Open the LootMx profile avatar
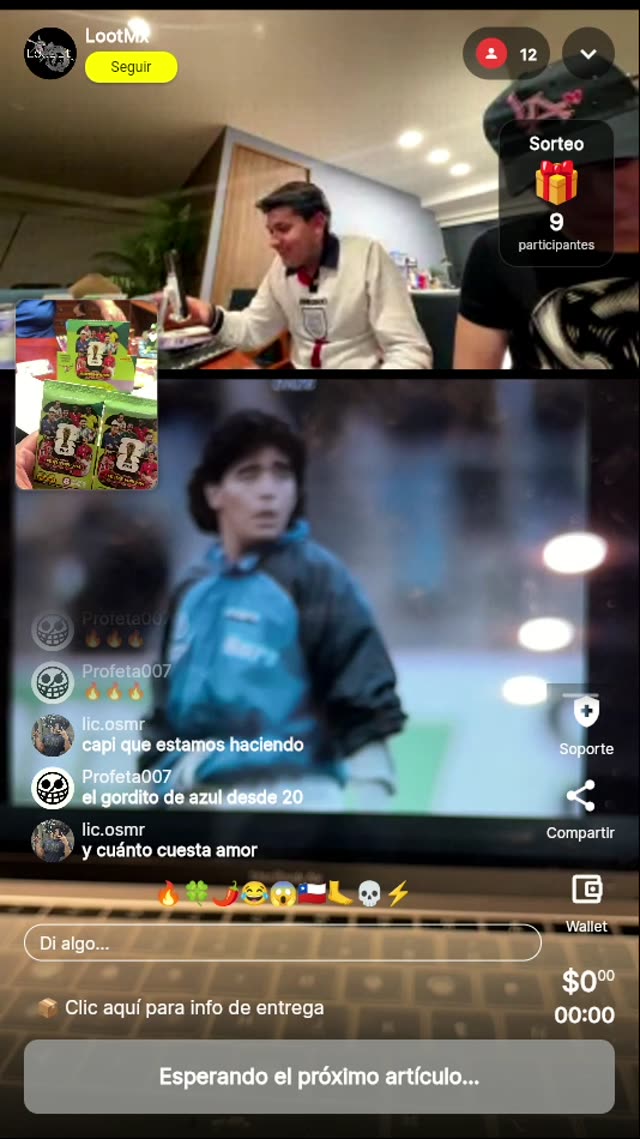This screenshot has height=1139, width=640. pyautogui.click(x=50, y=53)
